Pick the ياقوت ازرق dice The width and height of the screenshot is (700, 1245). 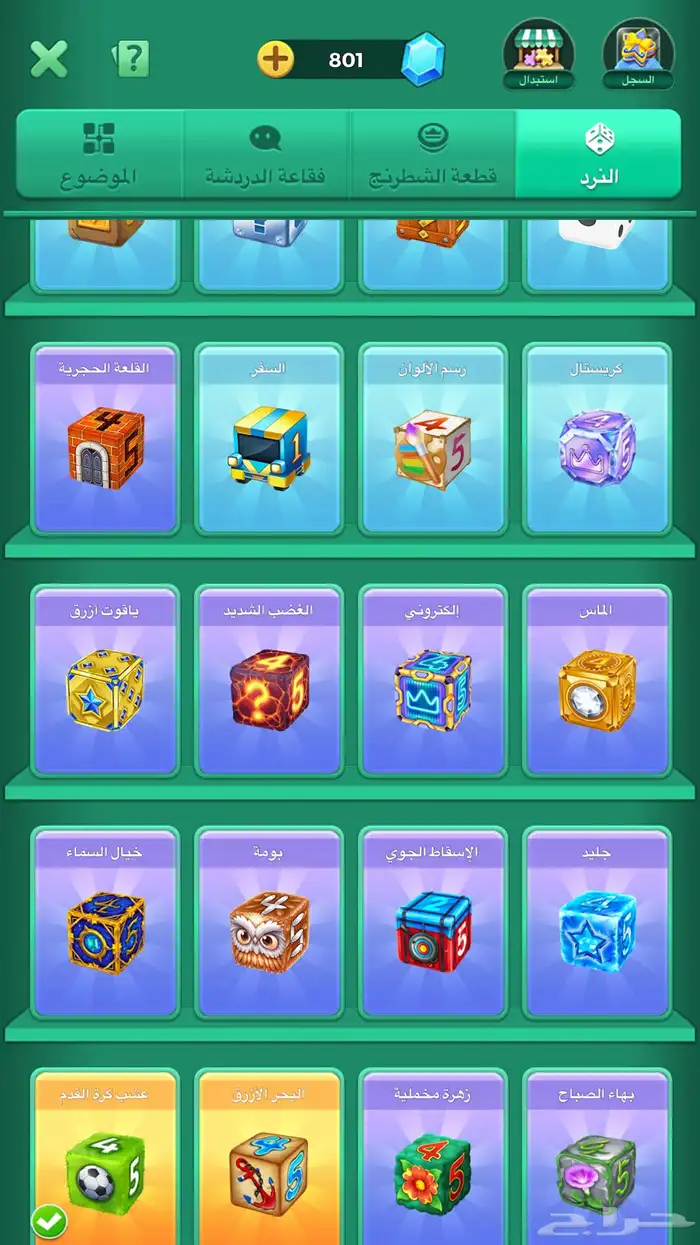point(106,682)
